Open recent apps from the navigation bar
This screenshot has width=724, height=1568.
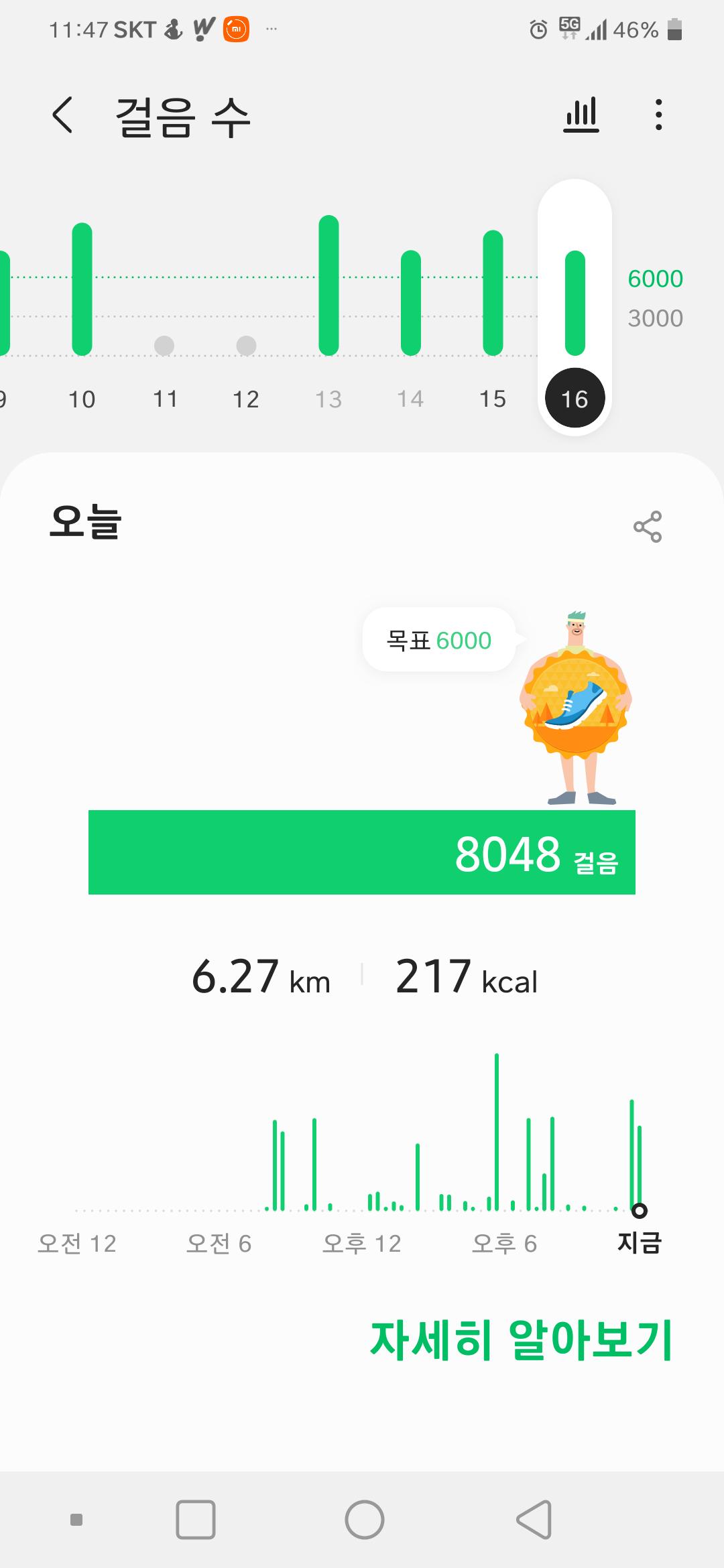(x=196, y=1520)
